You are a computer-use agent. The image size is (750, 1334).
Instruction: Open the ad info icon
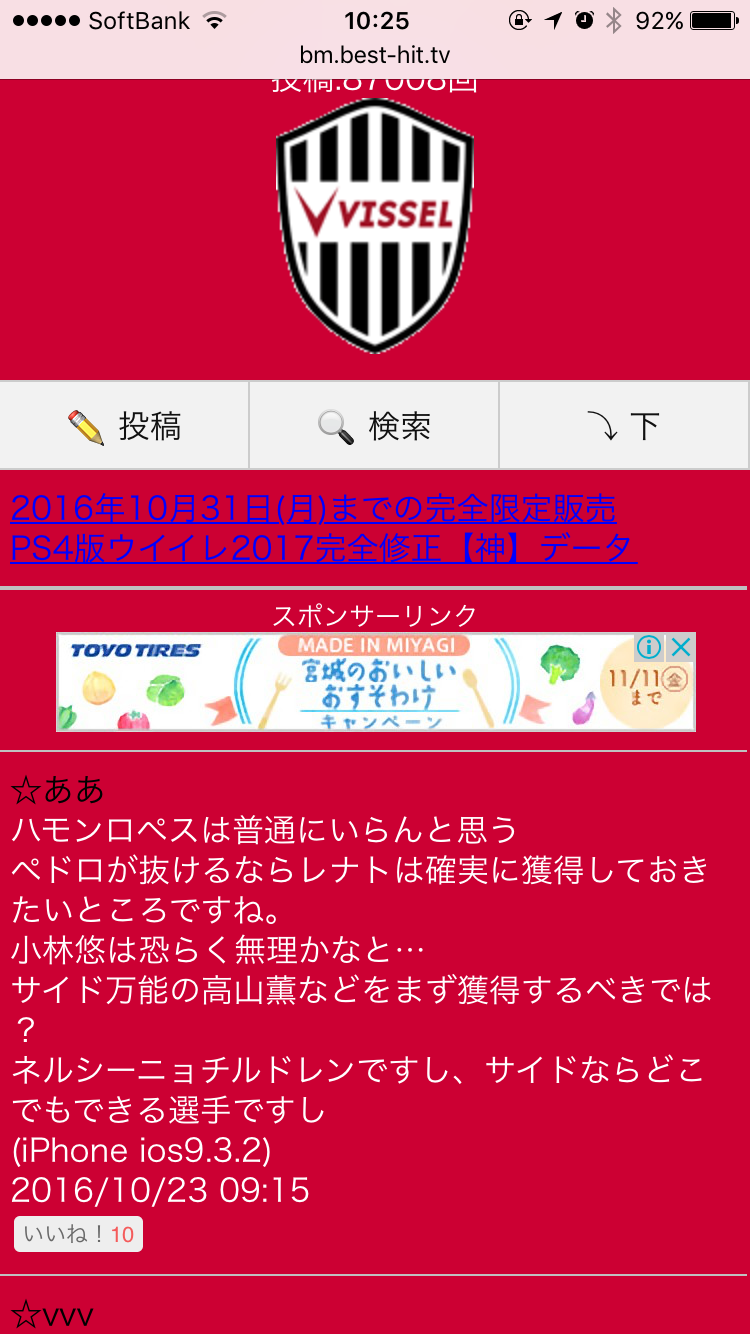(x=650, y=647)
